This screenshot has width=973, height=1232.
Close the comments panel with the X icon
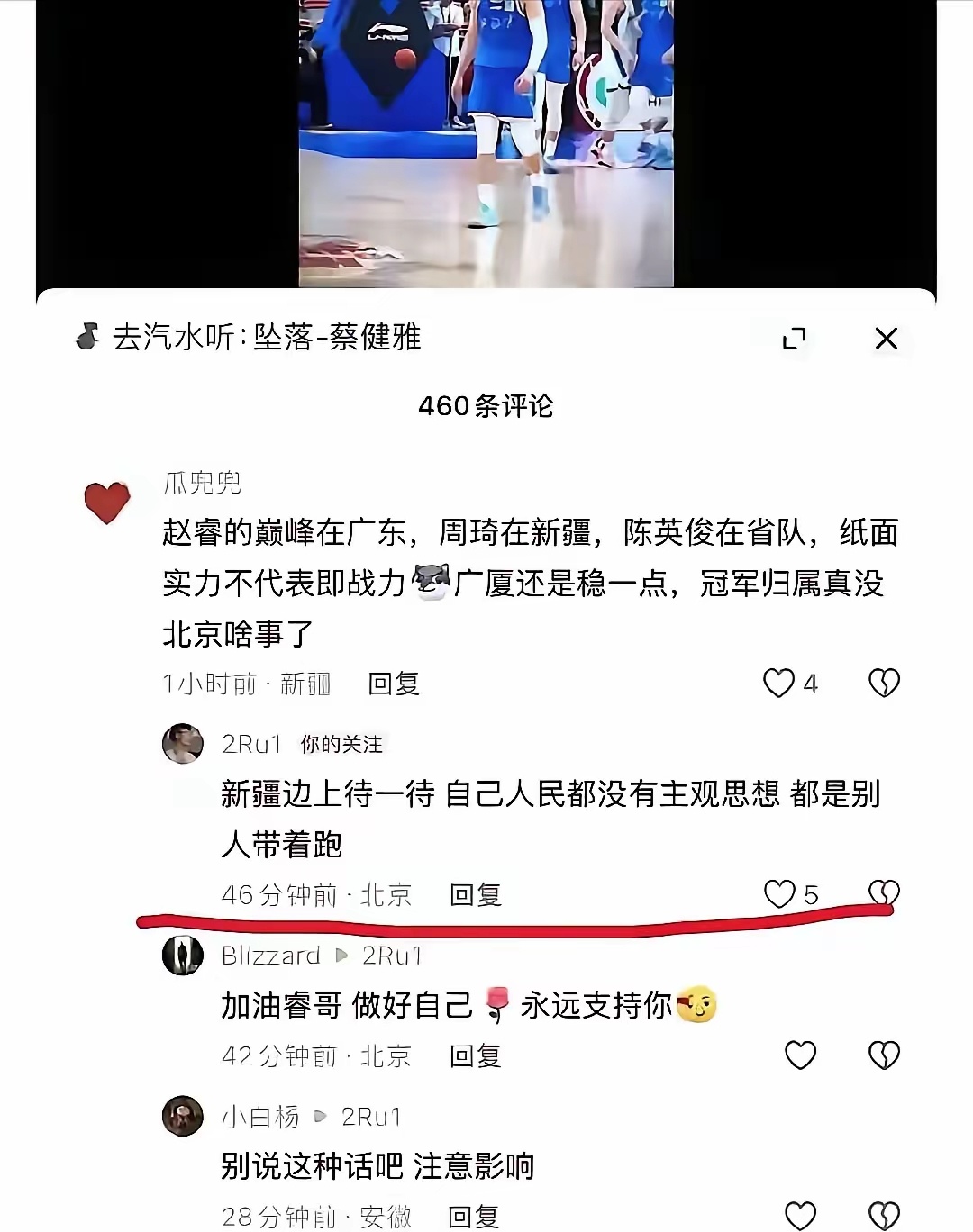pyautogui.click(x=887, y=340)
